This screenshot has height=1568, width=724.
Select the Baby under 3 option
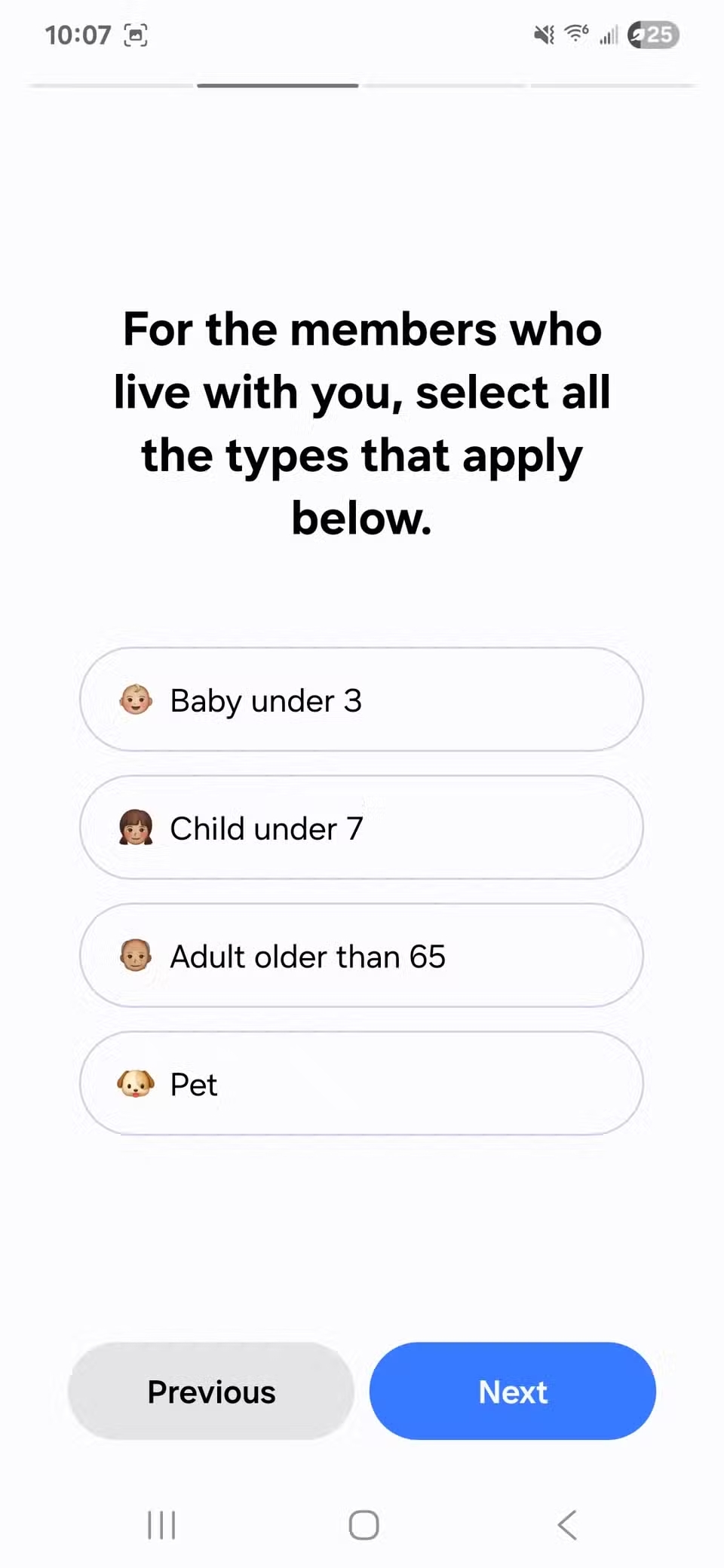click(361, 700)
